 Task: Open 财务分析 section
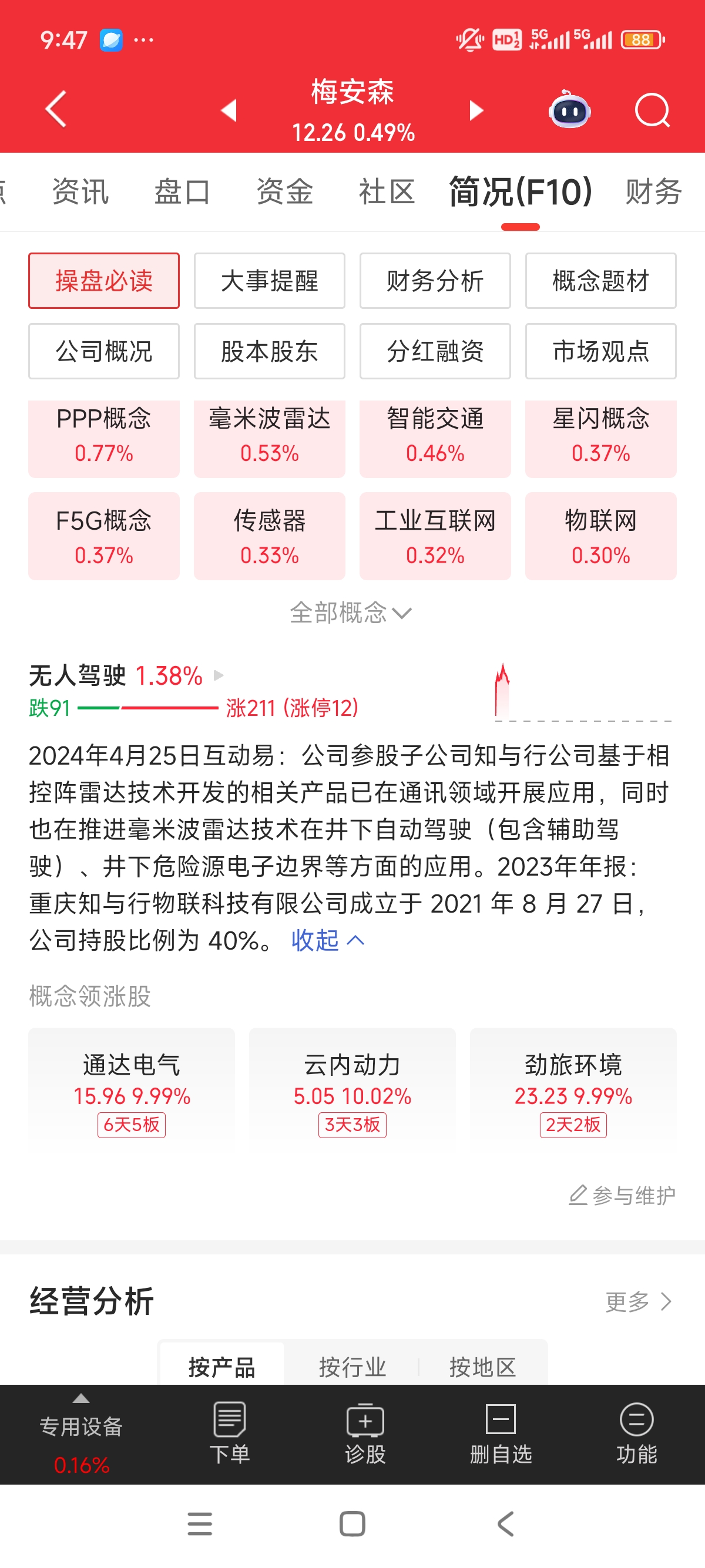pos(435,281)
